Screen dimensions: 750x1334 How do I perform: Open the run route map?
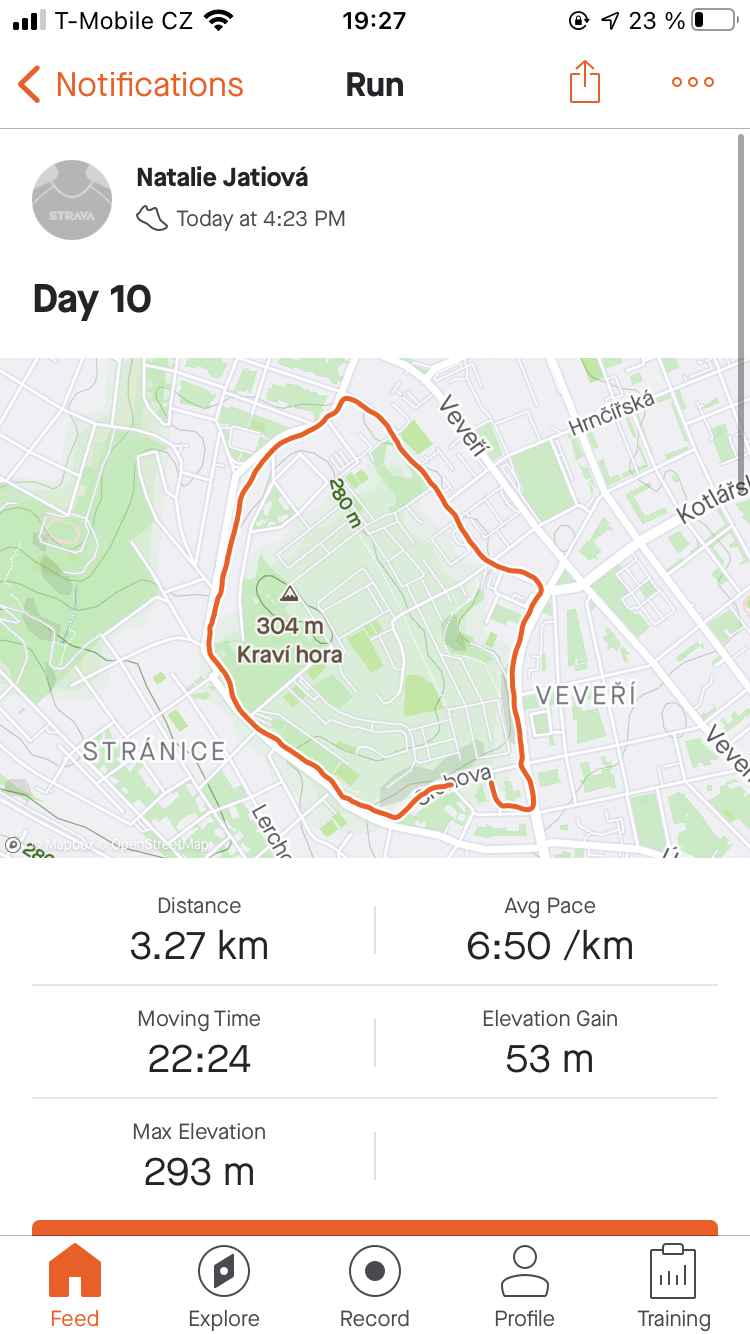click(375, 608)
